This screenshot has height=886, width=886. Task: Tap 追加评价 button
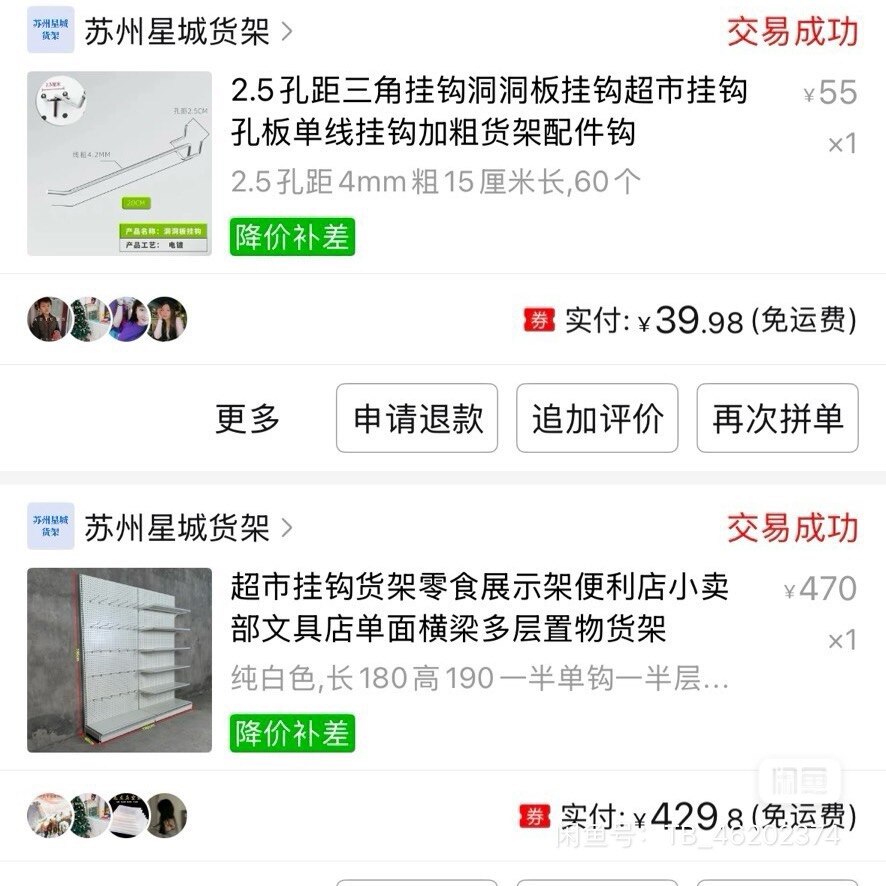[597, 418]
